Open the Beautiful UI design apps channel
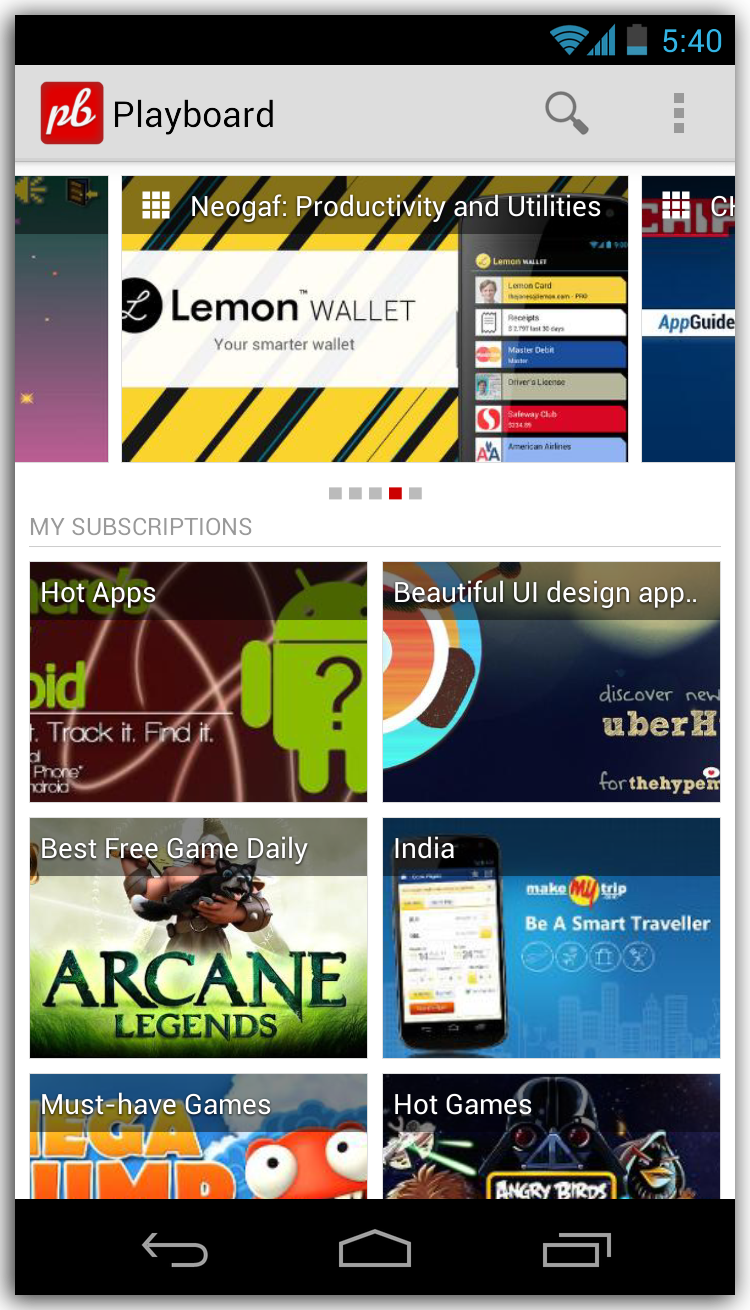Image resolution: width=750 pixels, height=1310 pixels. [x=551, y=682]
